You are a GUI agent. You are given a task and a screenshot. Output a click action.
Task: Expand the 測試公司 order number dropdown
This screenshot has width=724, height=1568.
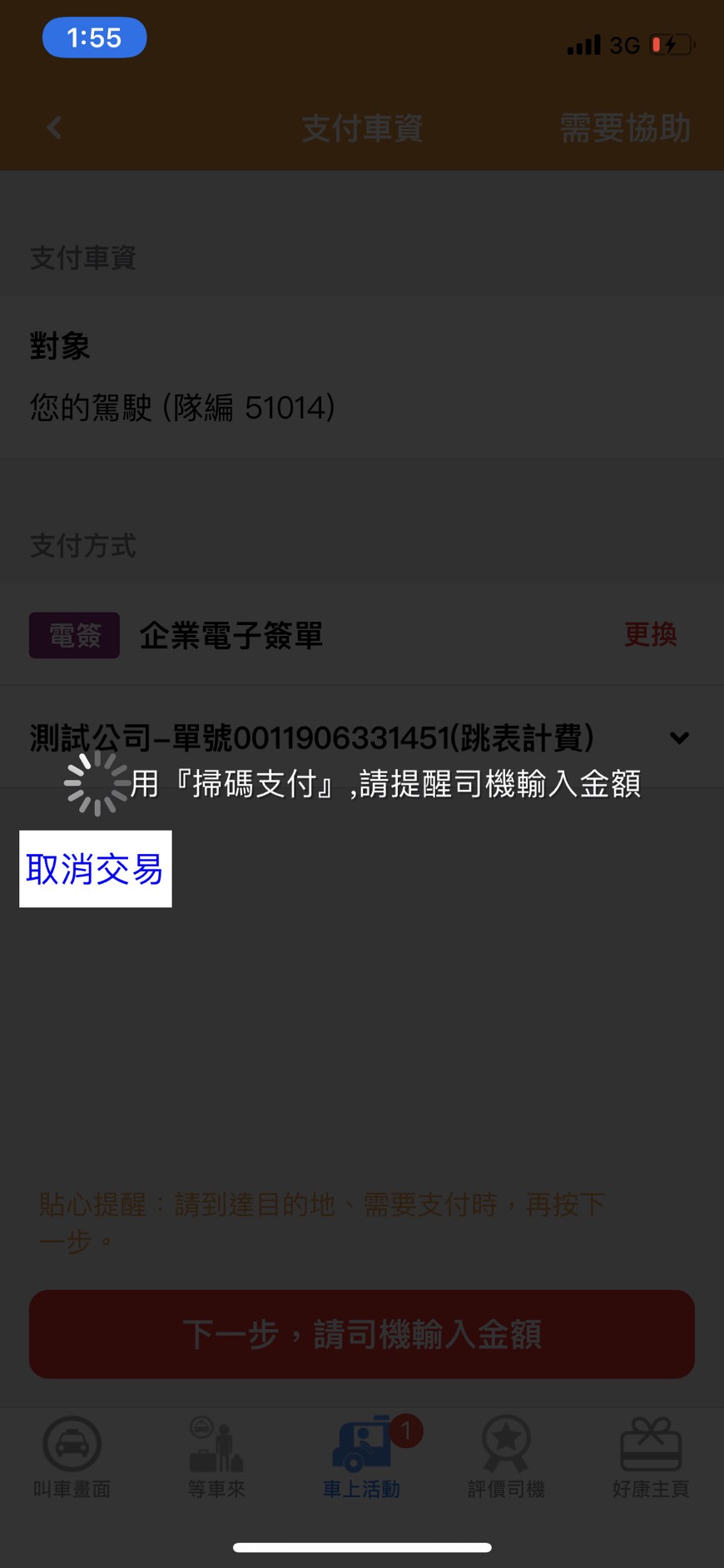pos(679,738)
